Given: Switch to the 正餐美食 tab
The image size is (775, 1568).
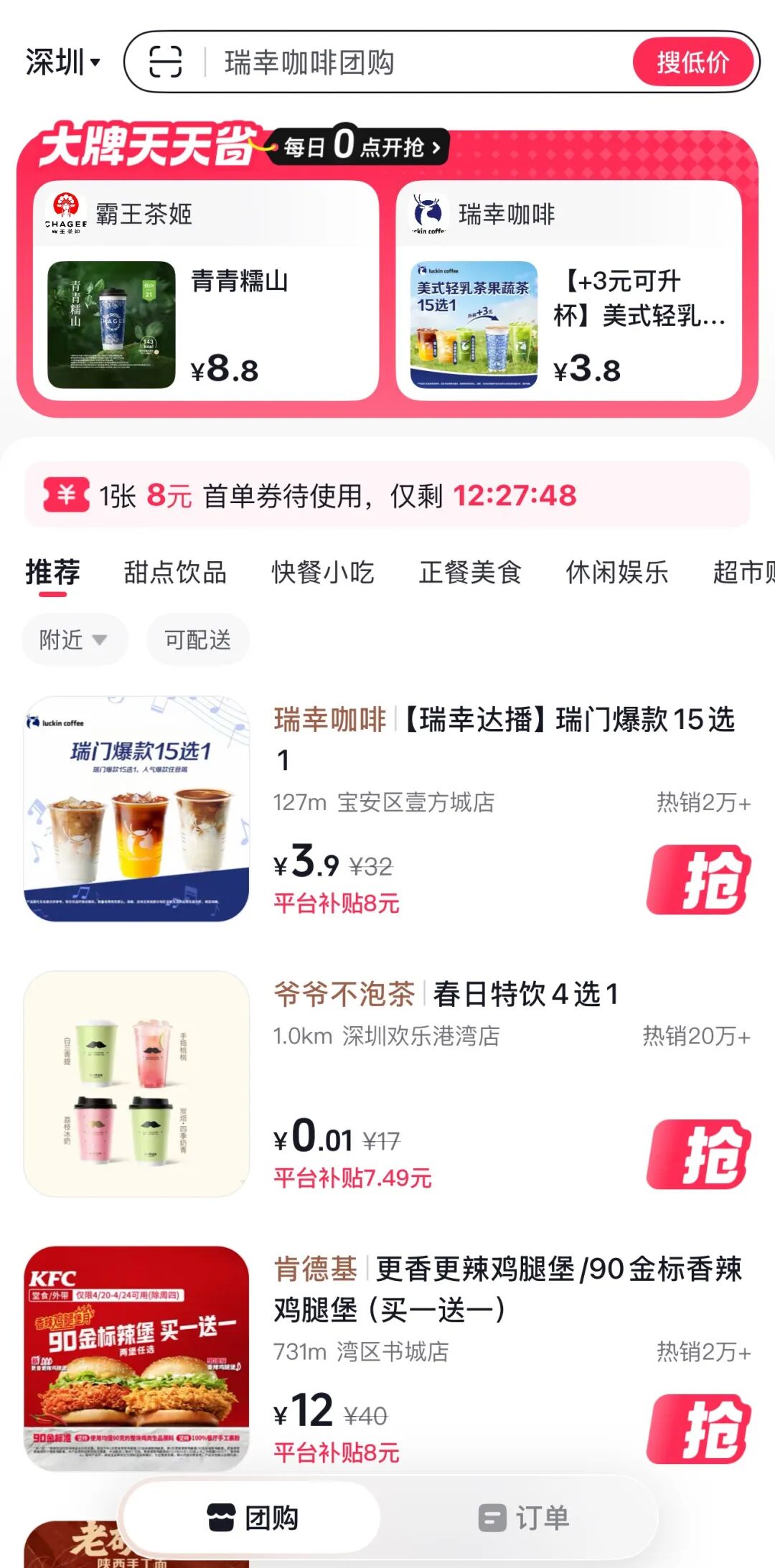Looking at the screenshot, I should (x=470, y=573).
